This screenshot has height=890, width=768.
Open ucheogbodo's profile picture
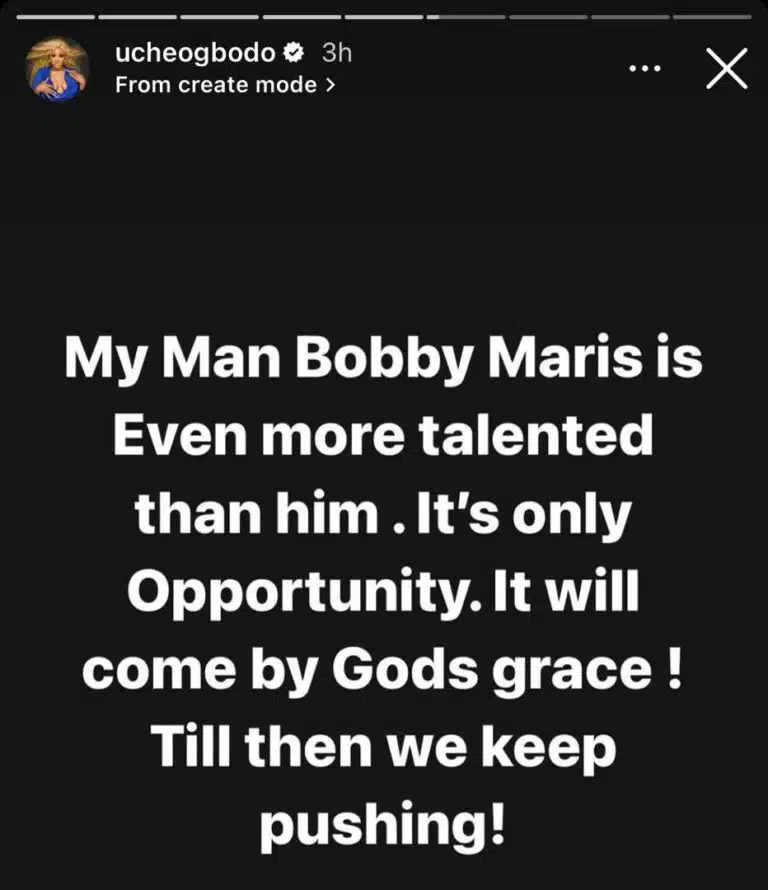(x=57, y=69)
